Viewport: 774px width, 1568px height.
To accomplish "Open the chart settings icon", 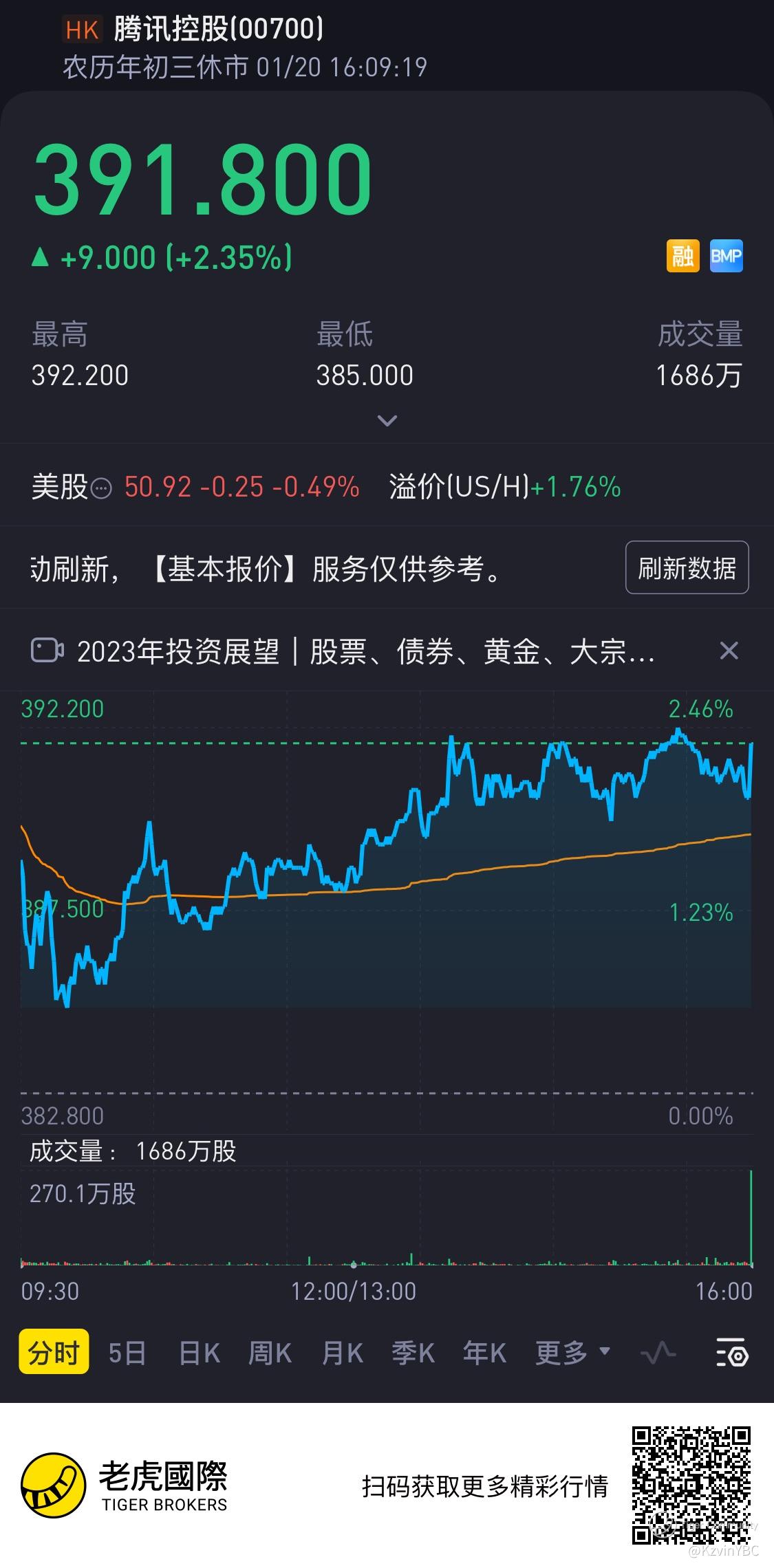I will click(x=732, y=1353).
